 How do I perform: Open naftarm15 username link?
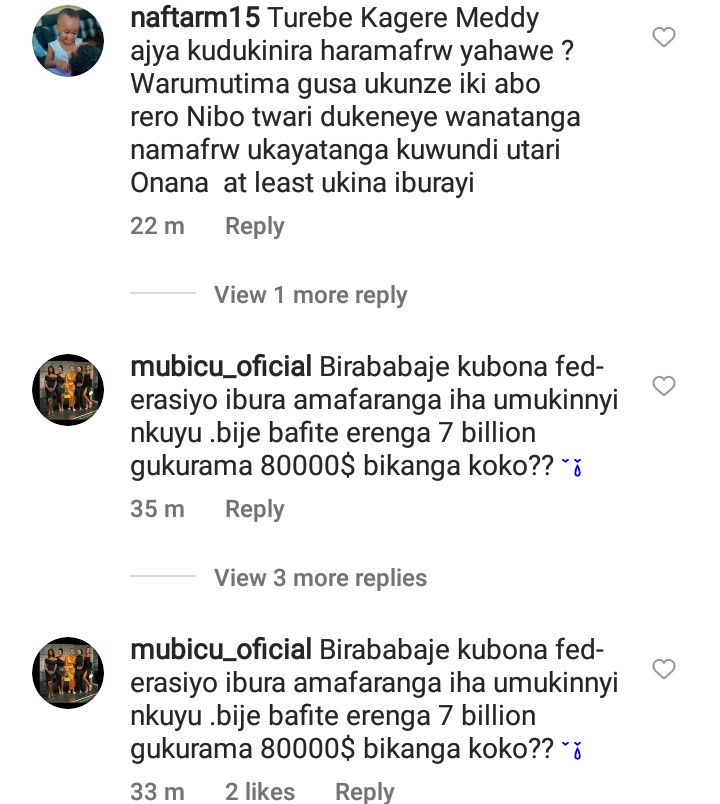pos(195,18)
